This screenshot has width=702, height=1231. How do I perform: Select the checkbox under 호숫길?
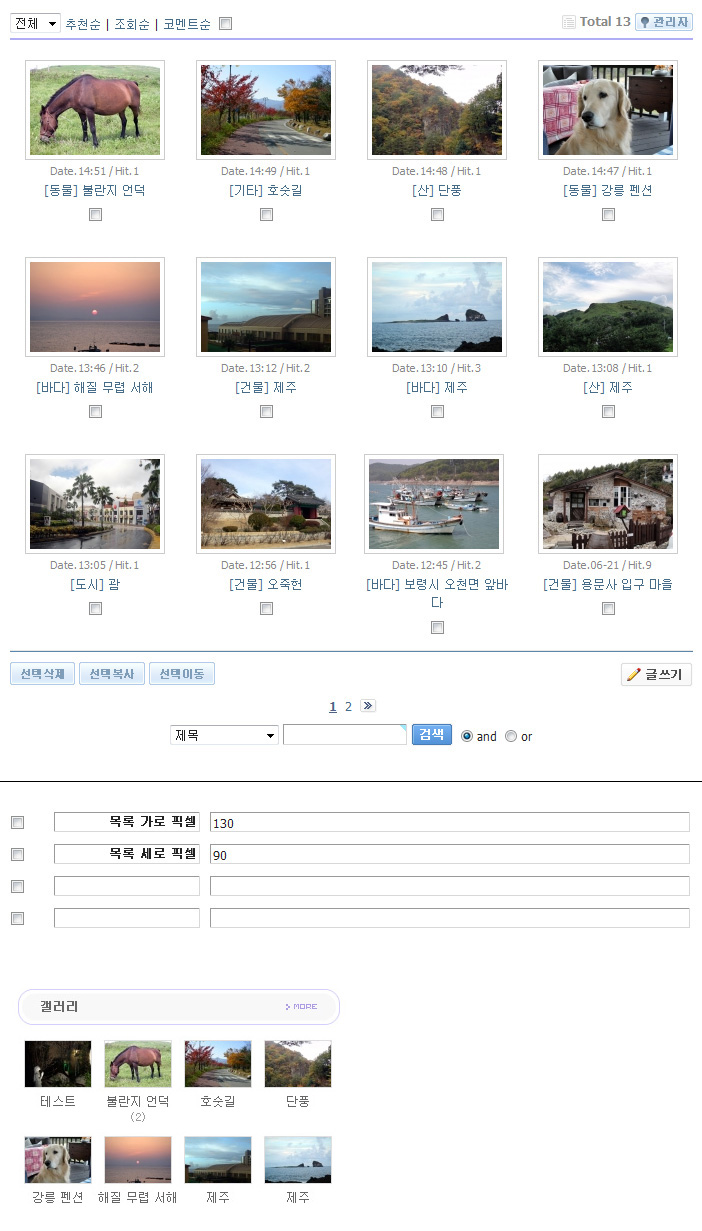pos(267,215)
